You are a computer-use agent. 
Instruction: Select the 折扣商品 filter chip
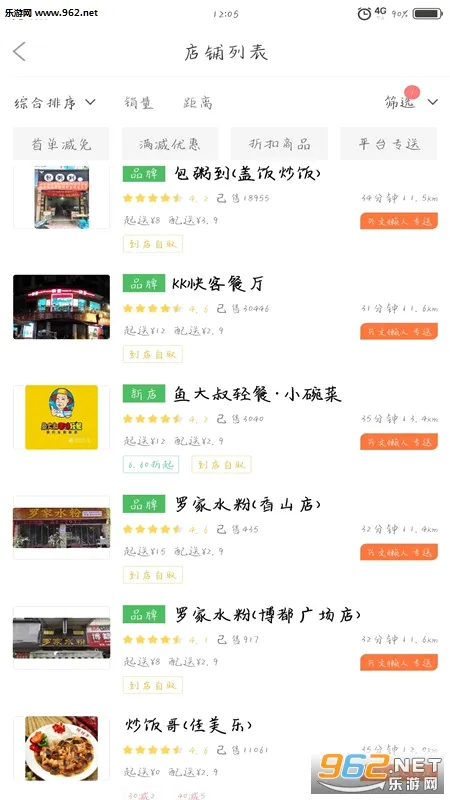[x=279, y=144]
